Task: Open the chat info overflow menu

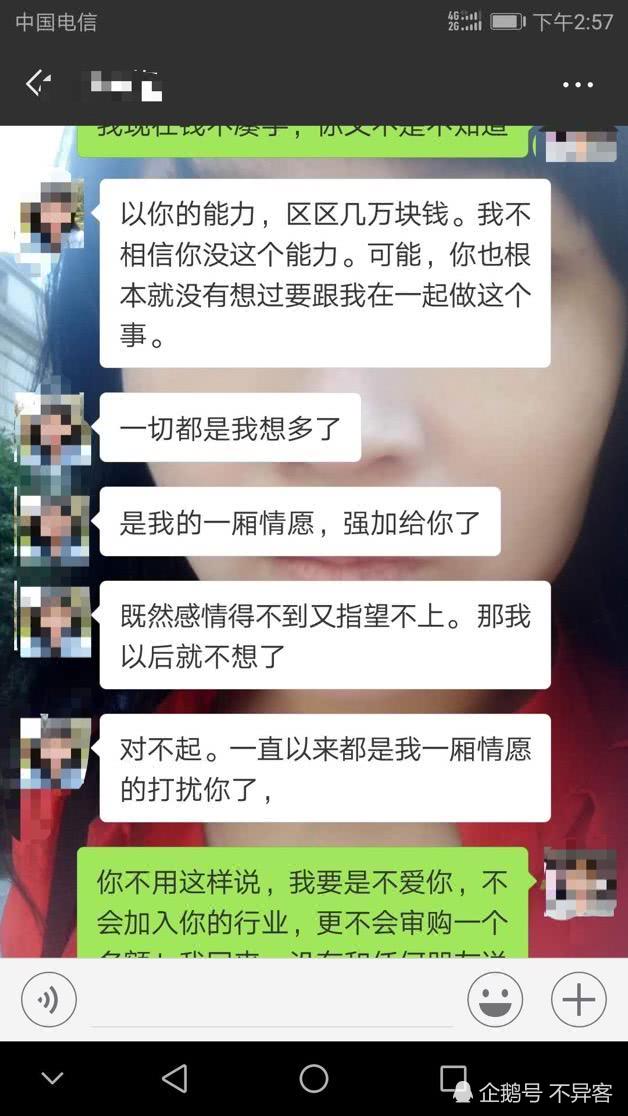Action: click(578, 85)
